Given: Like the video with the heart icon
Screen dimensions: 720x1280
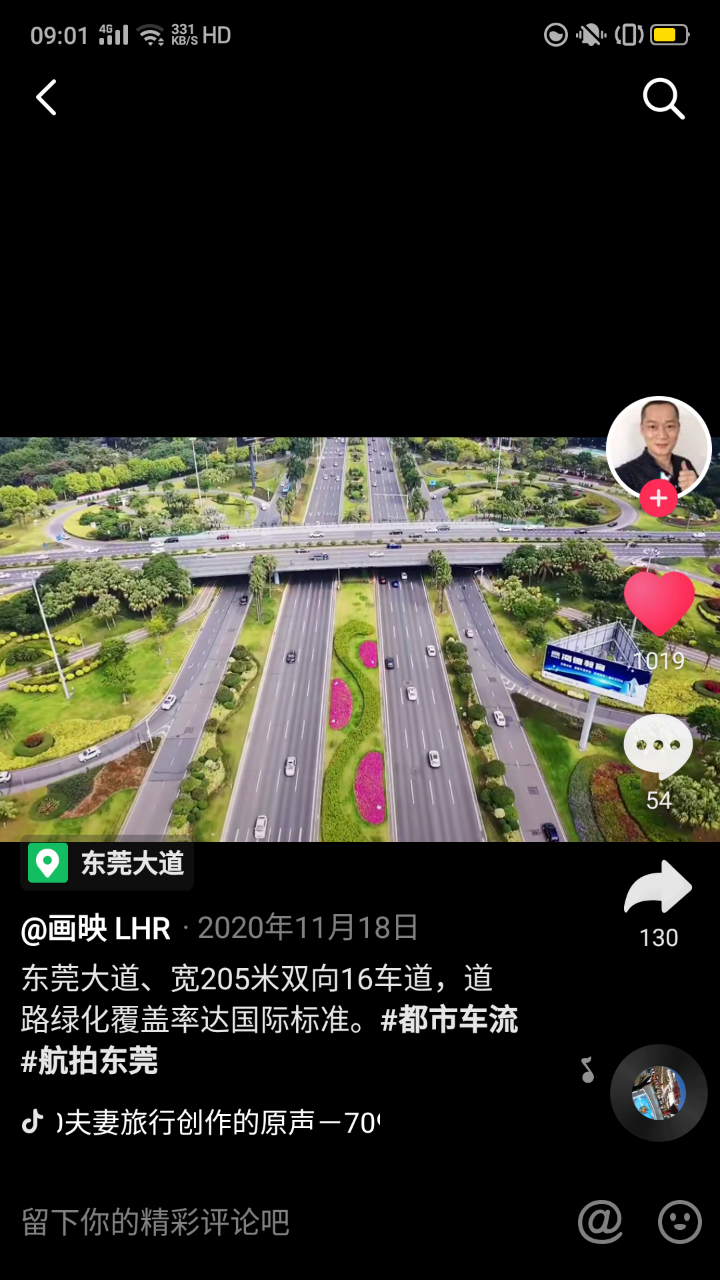Looking at the screenshot, I should (x=659, y=602).
